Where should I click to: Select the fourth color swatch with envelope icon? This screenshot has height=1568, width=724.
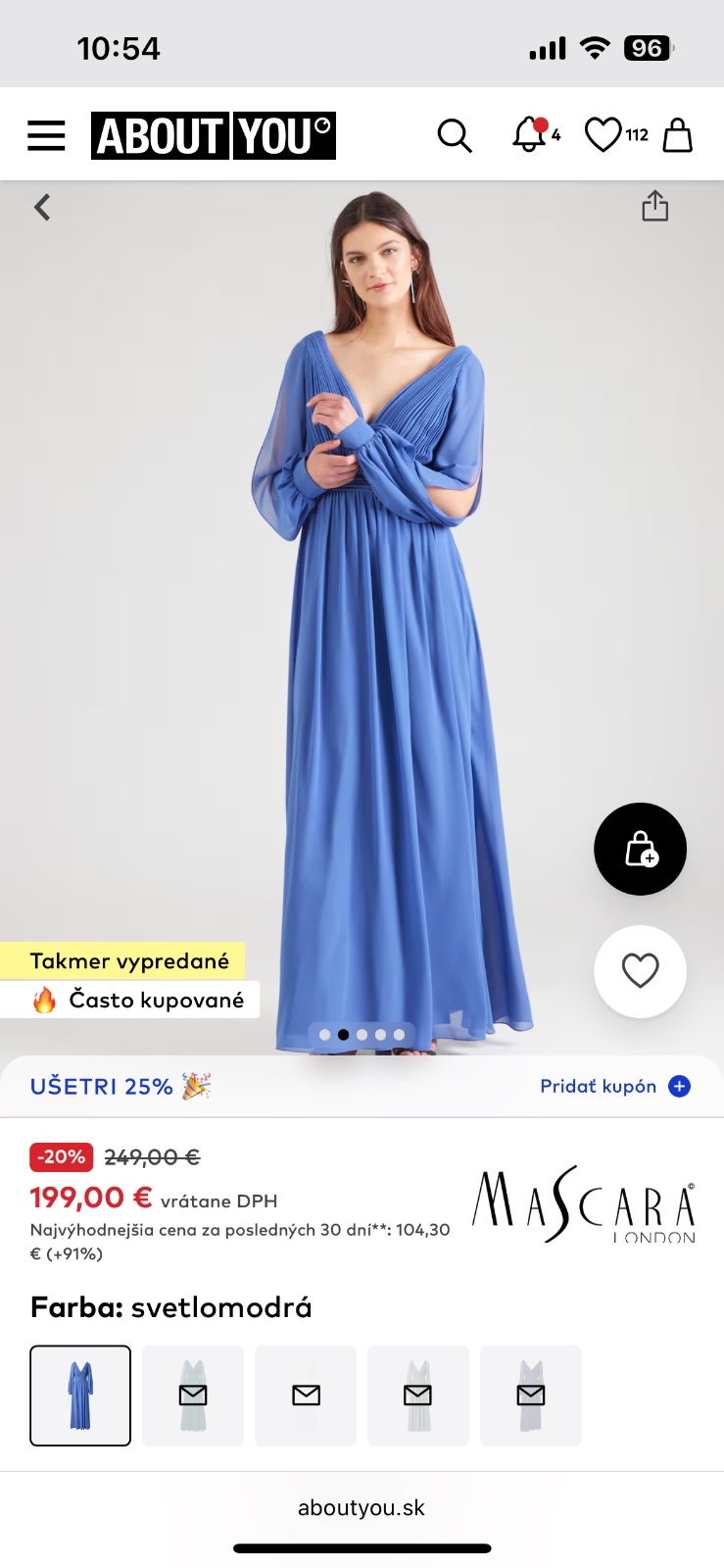pyautogui.click(x=418, y=1396)
